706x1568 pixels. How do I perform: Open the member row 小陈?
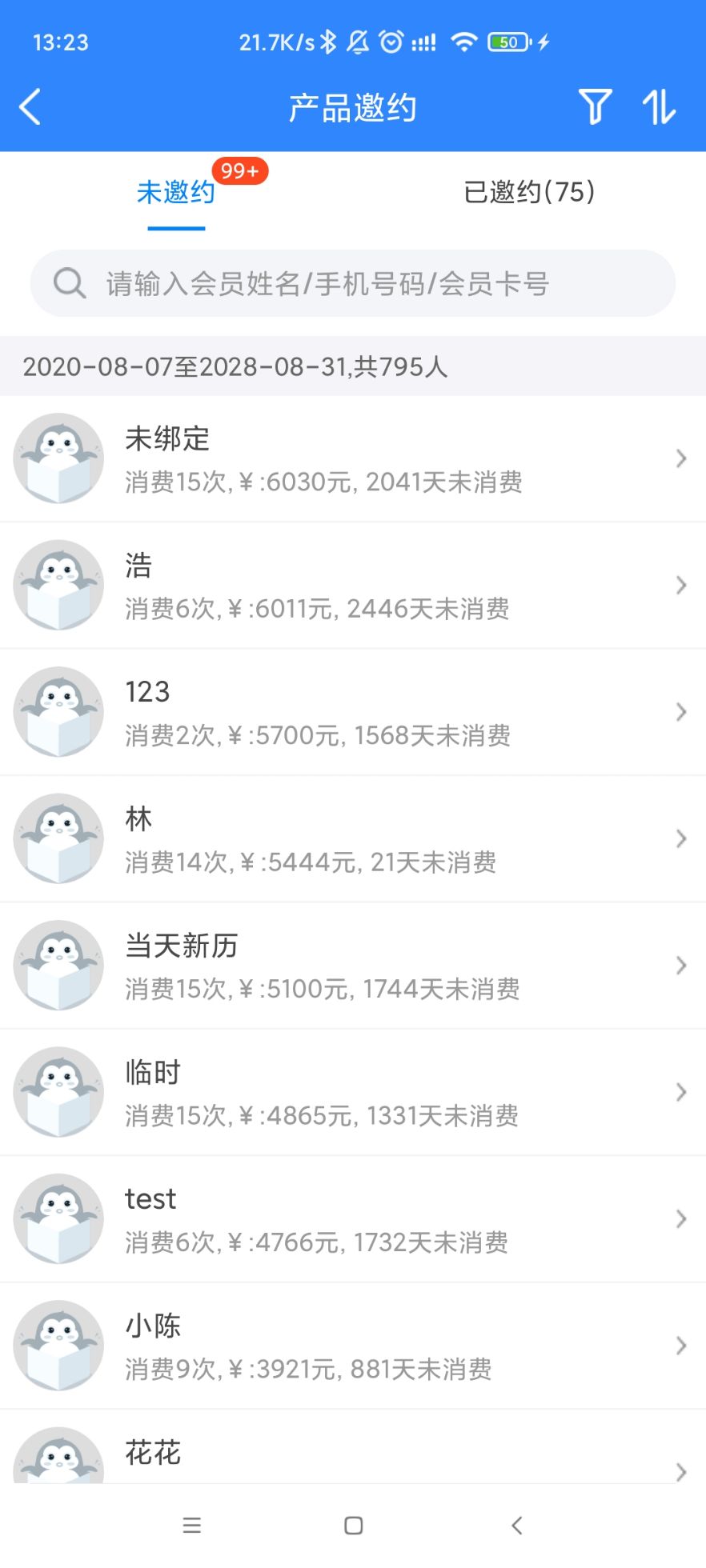(x=352, y=1346)
